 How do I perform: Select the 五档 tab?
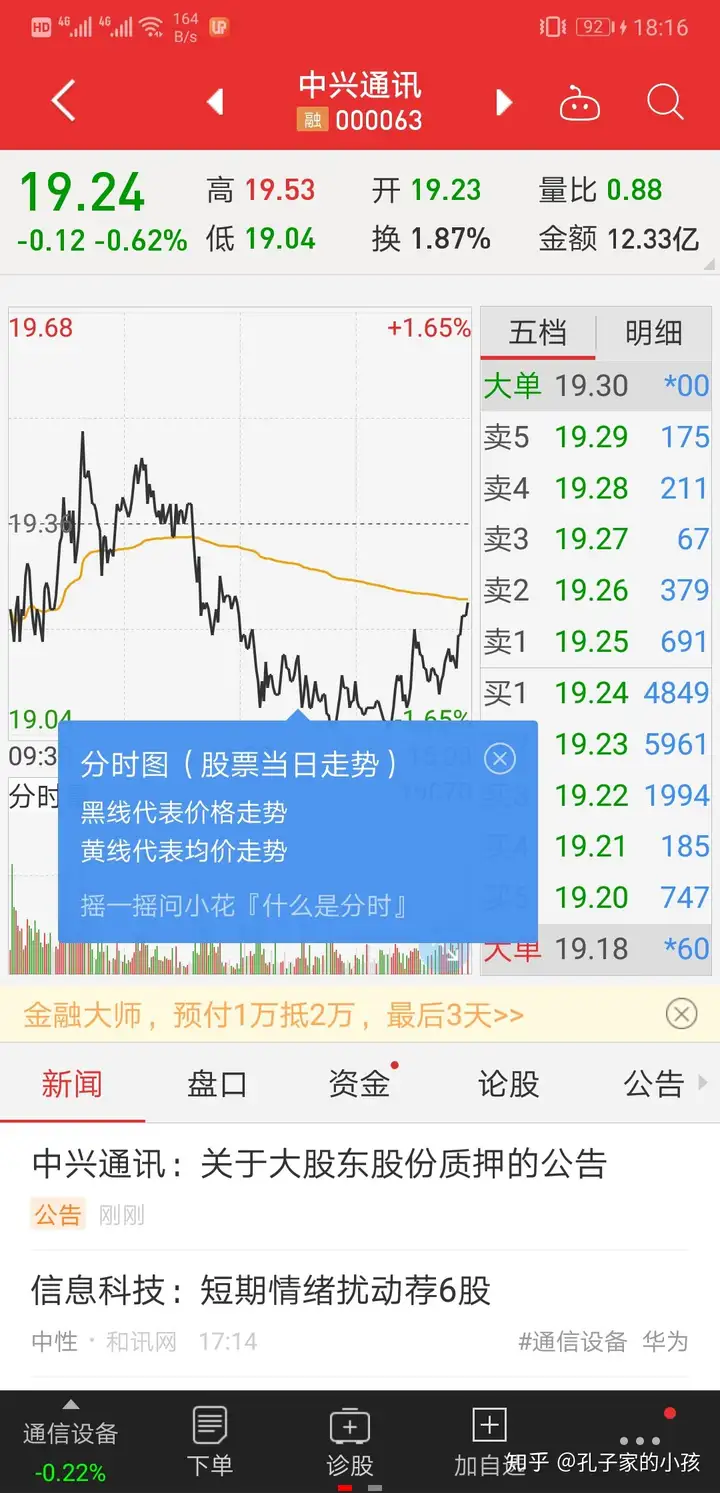[538, 333]
